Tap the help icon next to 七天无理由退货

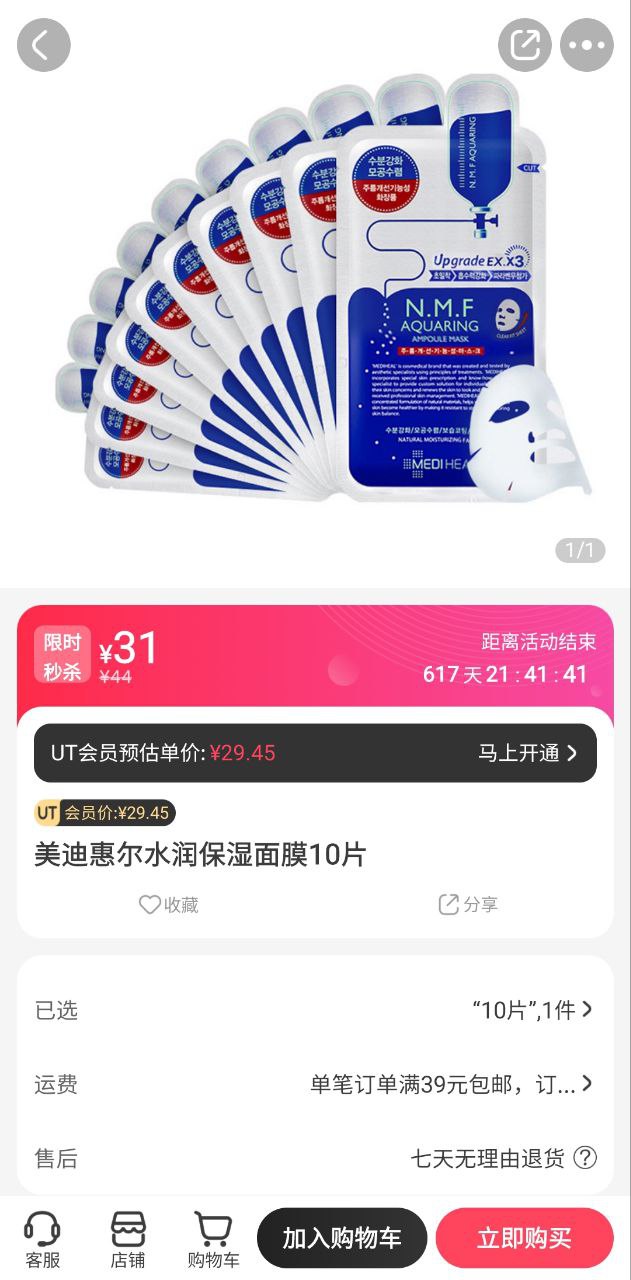tap(585, 1158)
